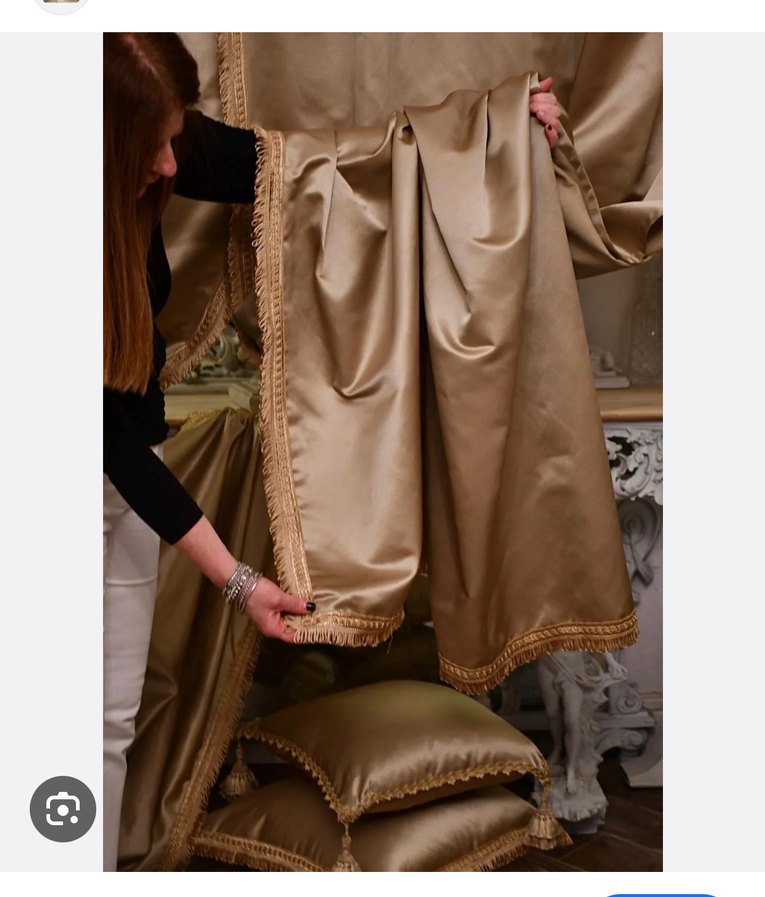
Task: Search this image with Google Lens
Action: pyautogui.click(x=63, y=809)
